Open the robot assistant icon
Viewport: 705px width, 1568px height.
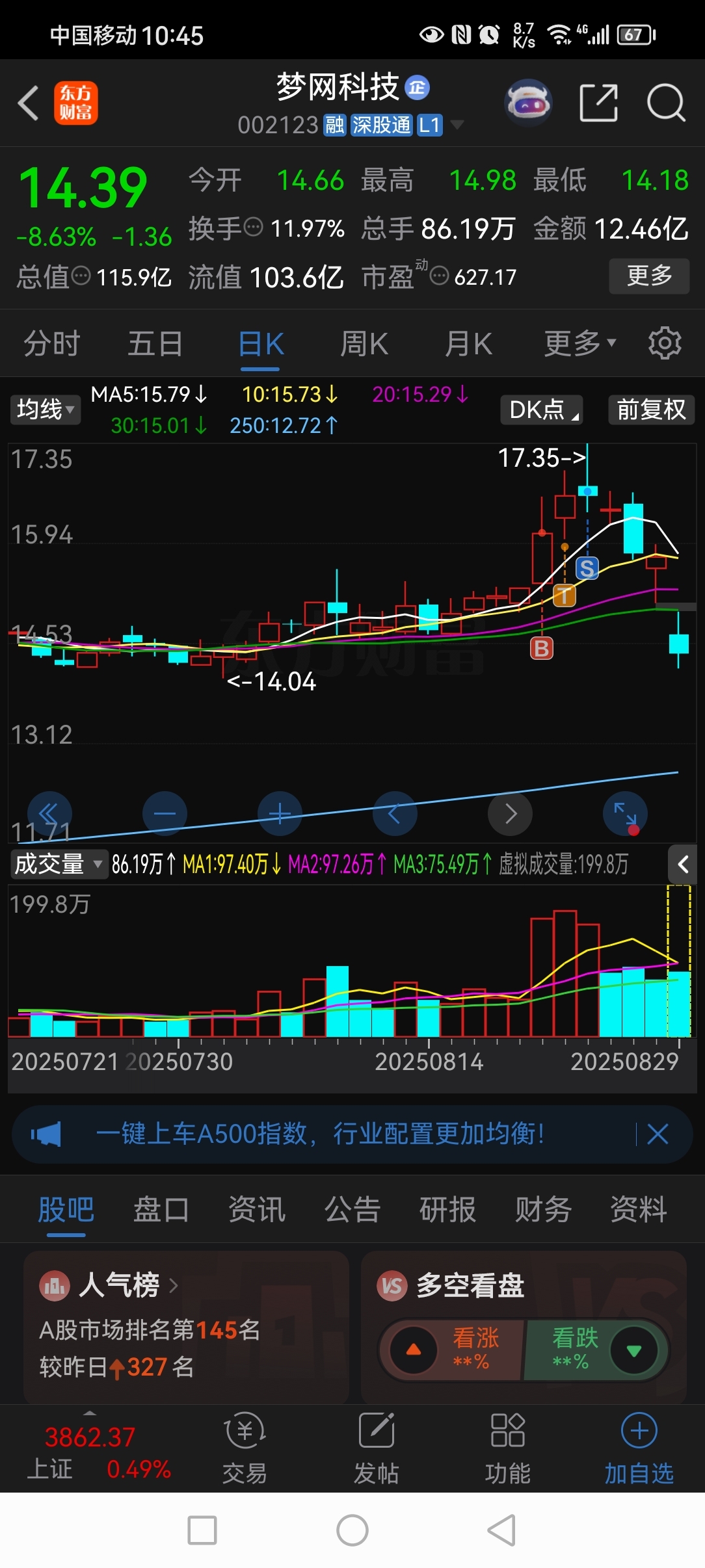(529, 103)
